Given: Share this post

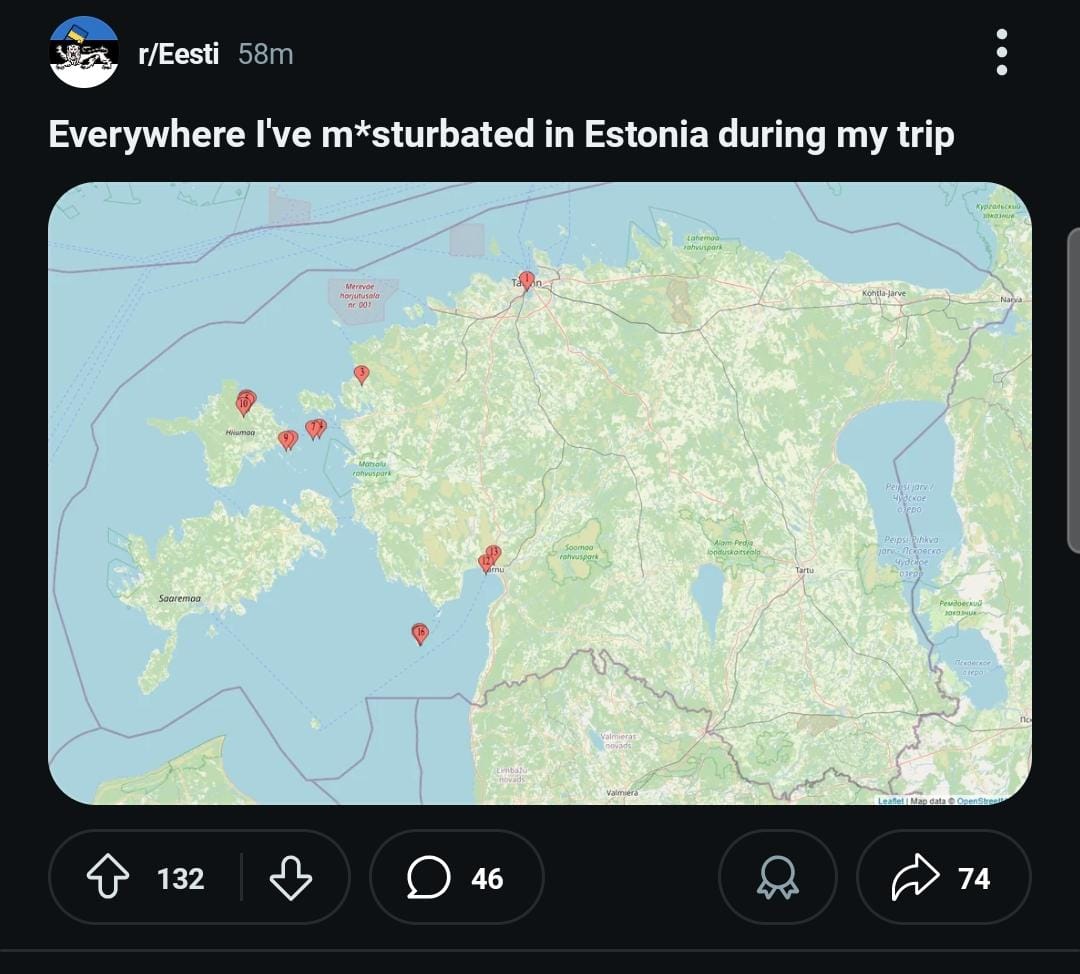Looking at the screenshot, I should click(942, 878).
